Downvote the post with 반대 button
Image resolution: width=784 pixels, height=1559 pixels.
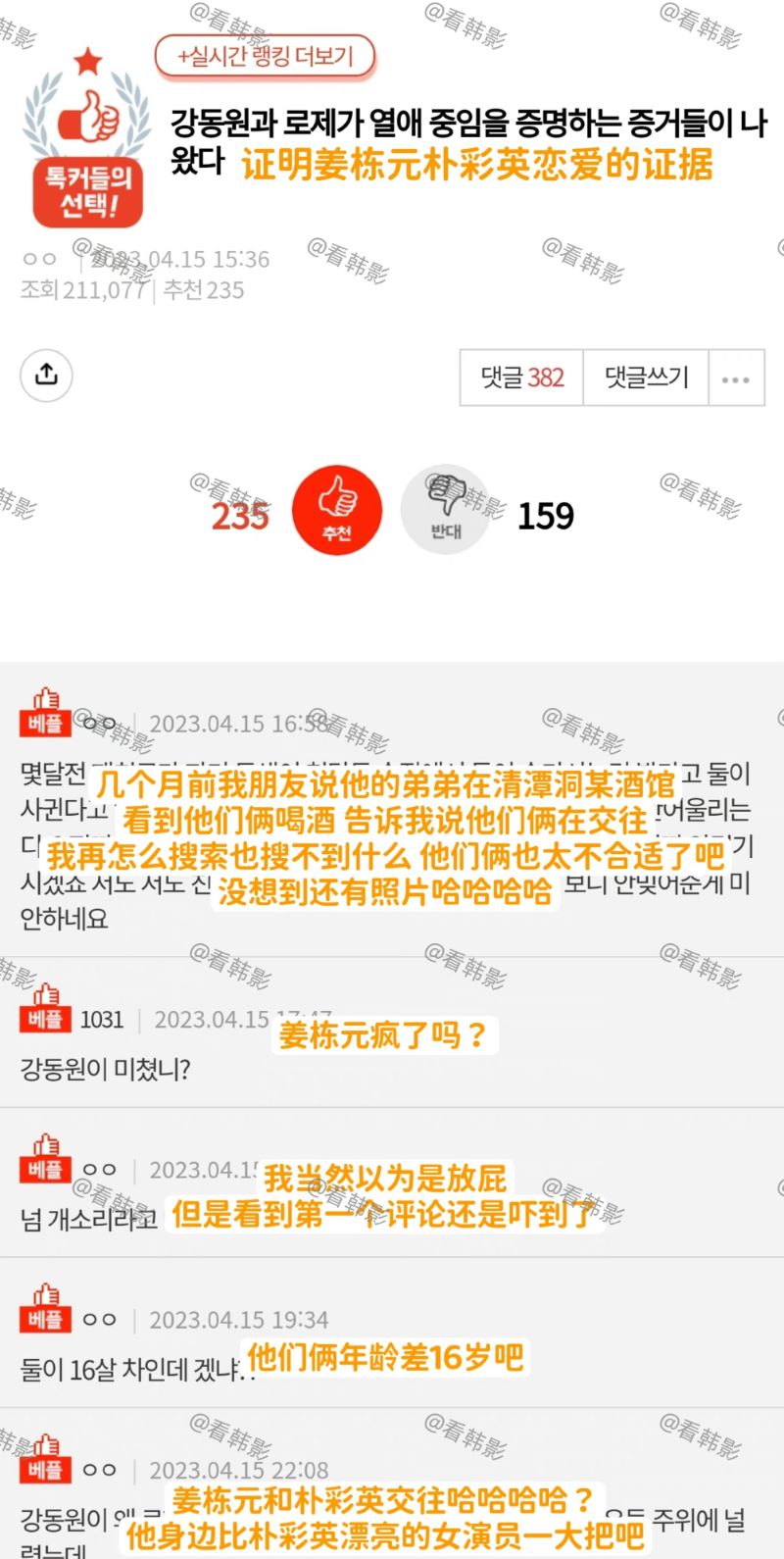tap(446, 510)
